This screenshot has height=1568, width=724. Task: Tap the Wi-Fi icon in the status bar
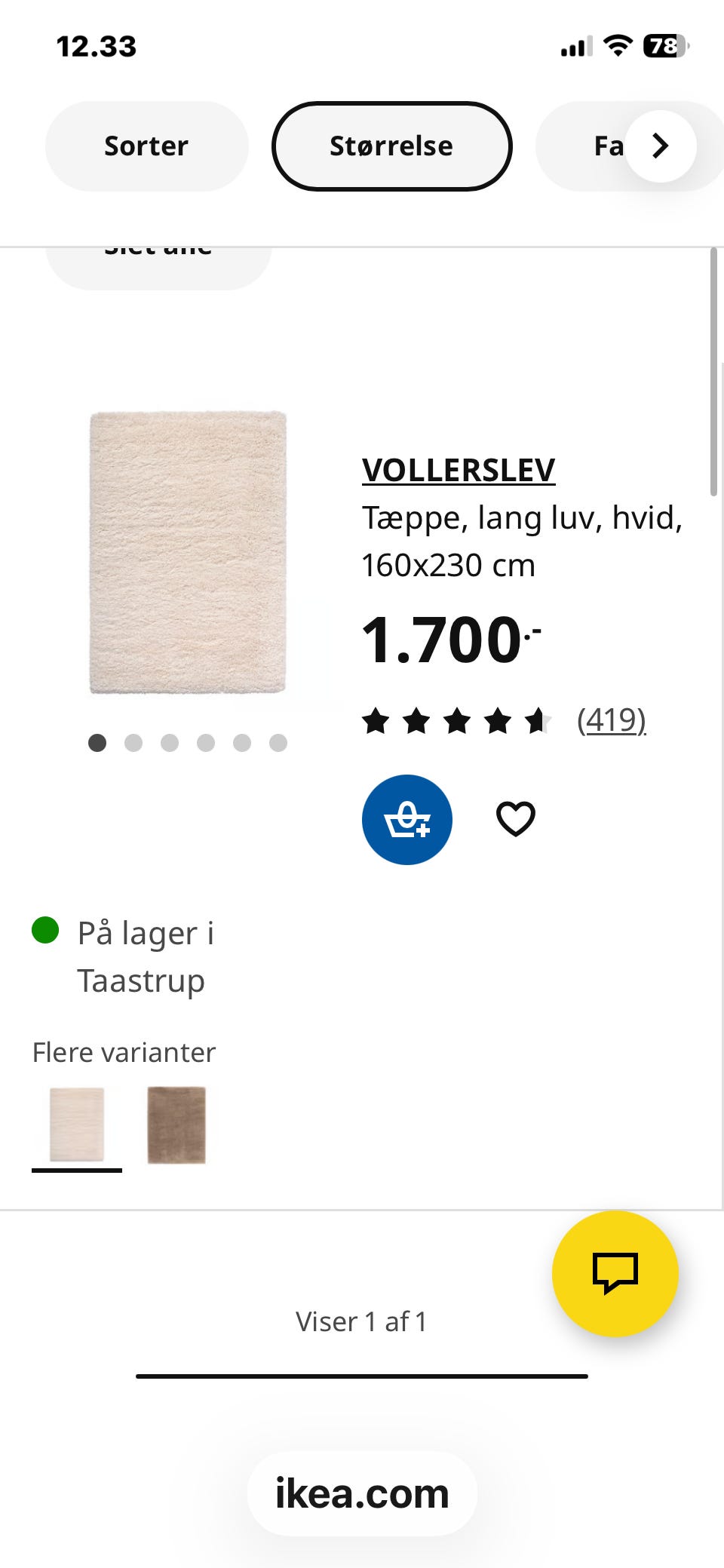click(x=618, y=45)
